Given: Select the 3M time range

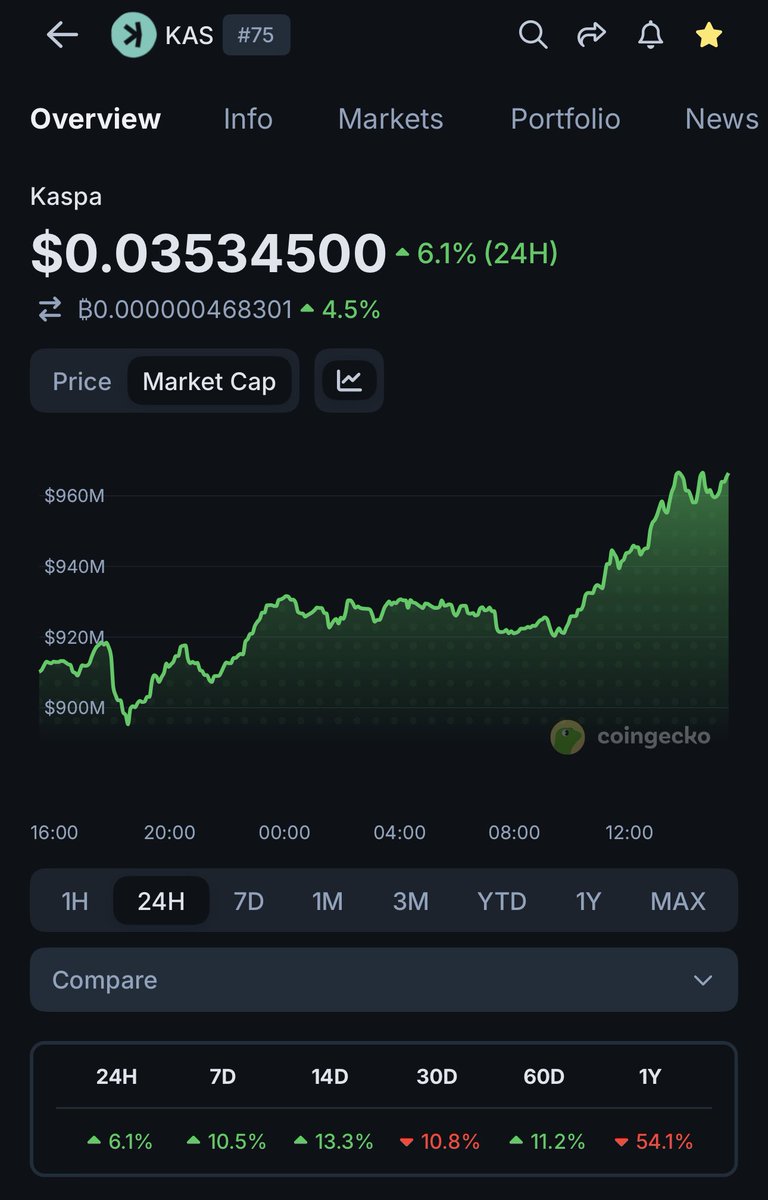Looking at the screenshot, I should tap(410, 901).
